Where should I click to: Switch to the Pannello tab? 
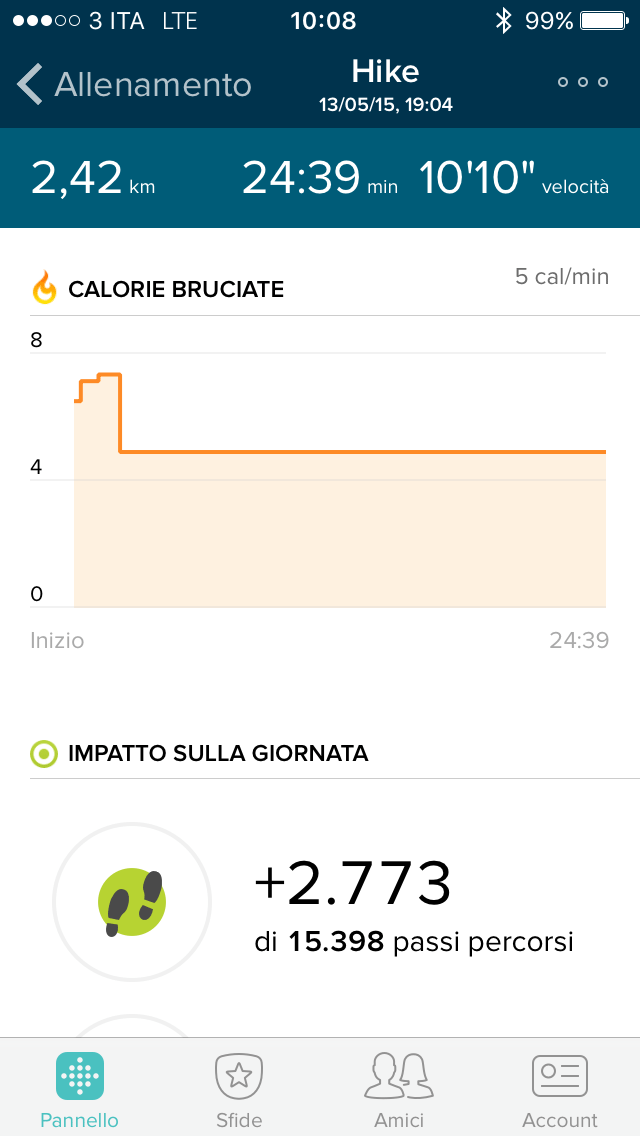pos(80,1088)
